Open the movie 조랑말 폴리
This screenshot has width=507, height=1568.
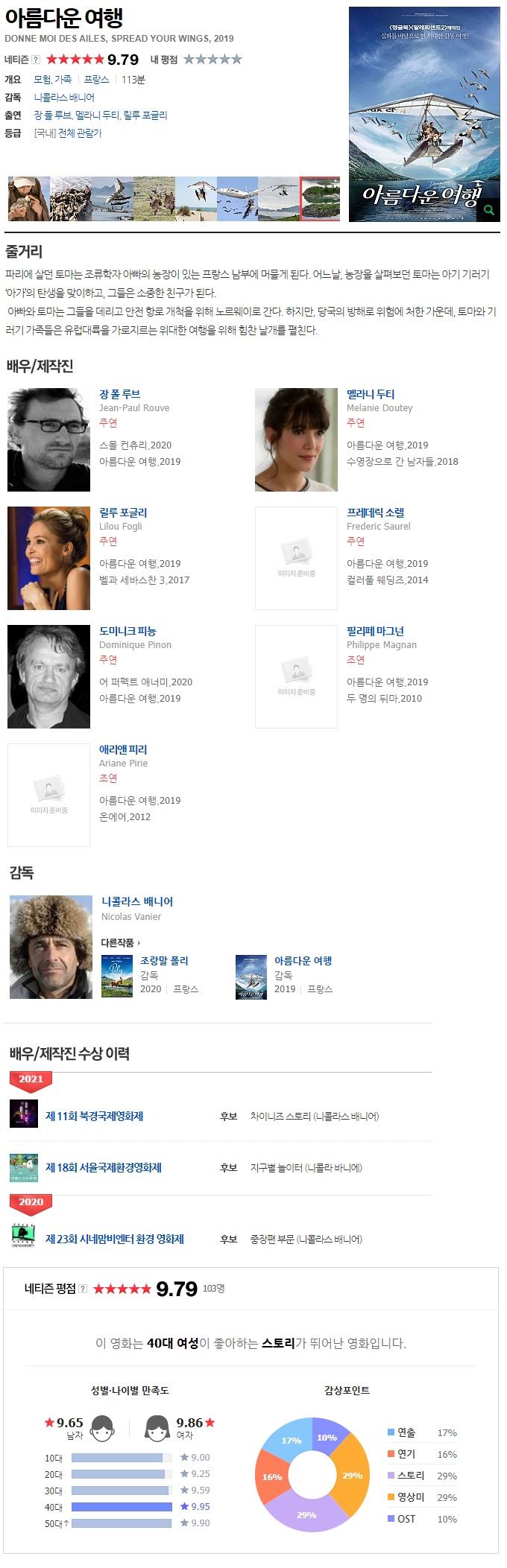pyautogui.click(x=164, y=961)
